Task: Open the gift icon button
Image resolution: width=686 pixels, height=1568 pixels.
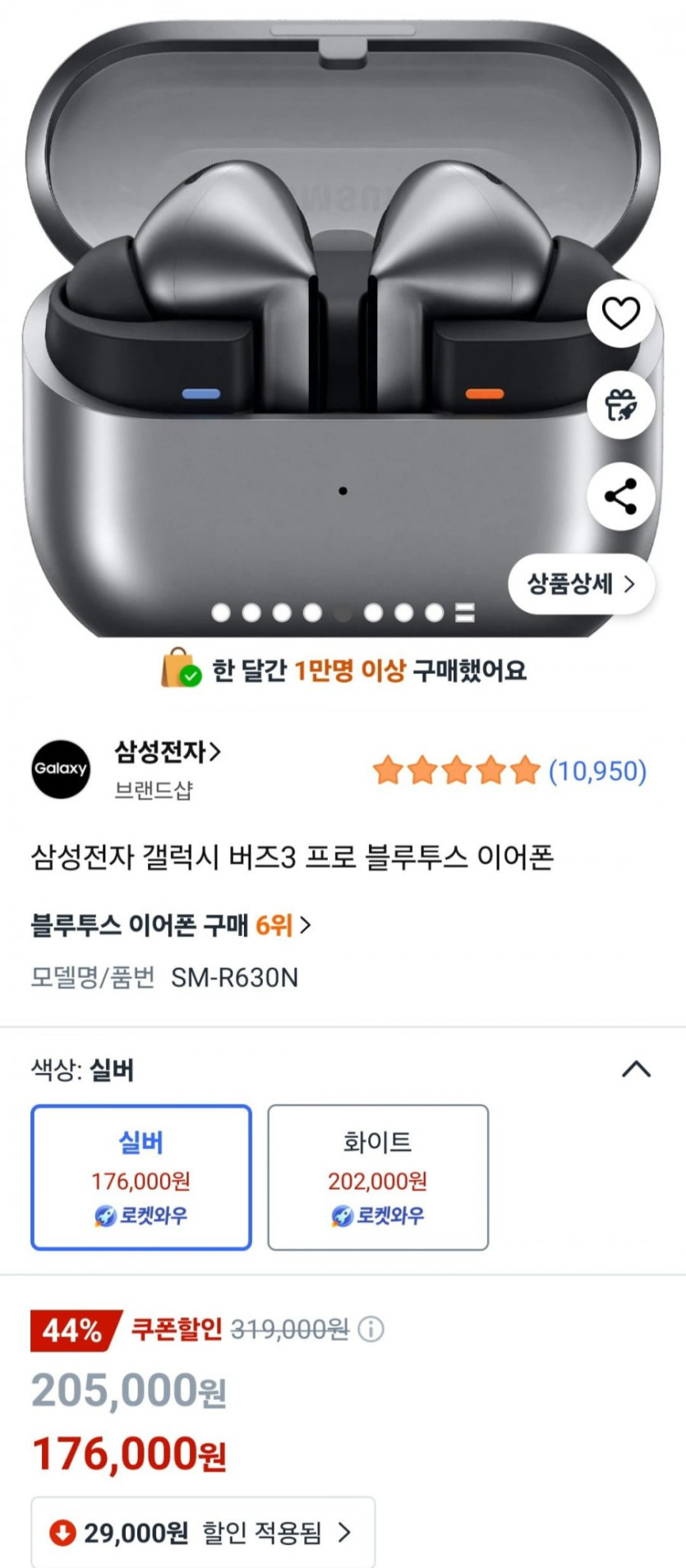Action: click(x=620, y=405)
